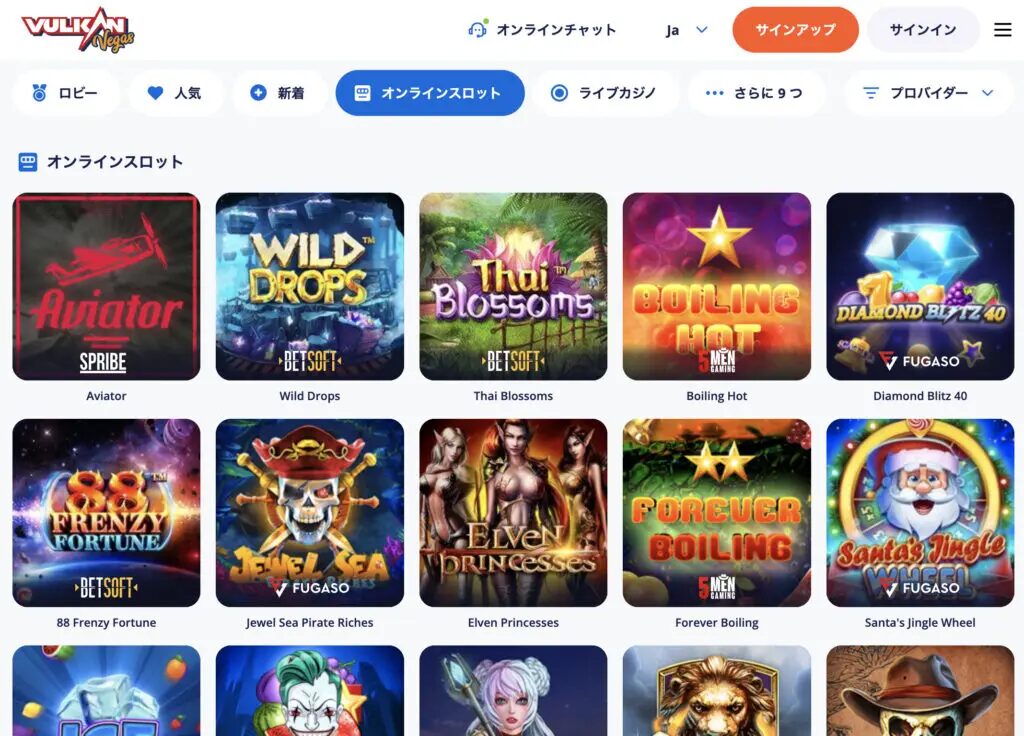
Task: Tap the サインアップ button
Action: (795, 30)
